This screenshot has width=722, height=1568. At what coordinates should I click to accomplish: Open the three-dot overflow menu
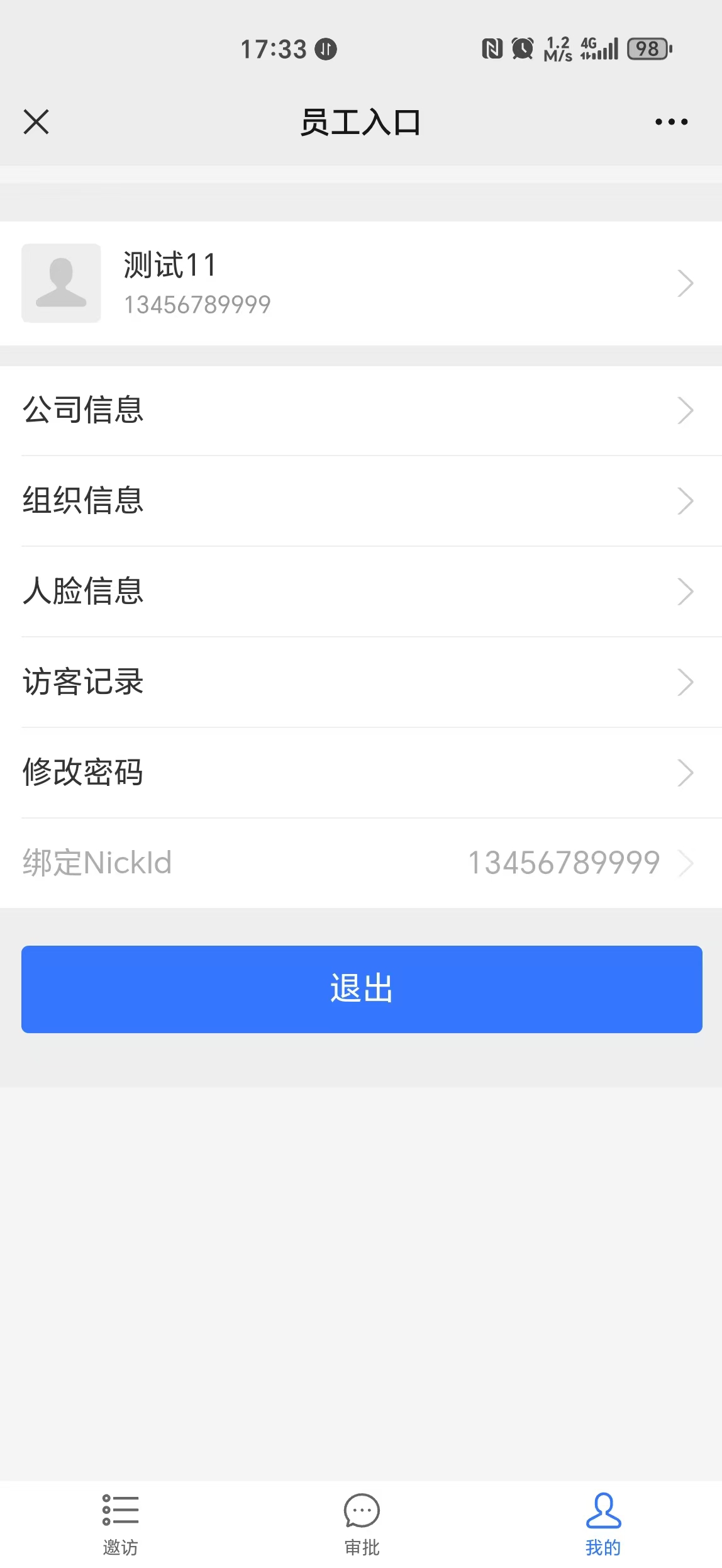point(671,121)
